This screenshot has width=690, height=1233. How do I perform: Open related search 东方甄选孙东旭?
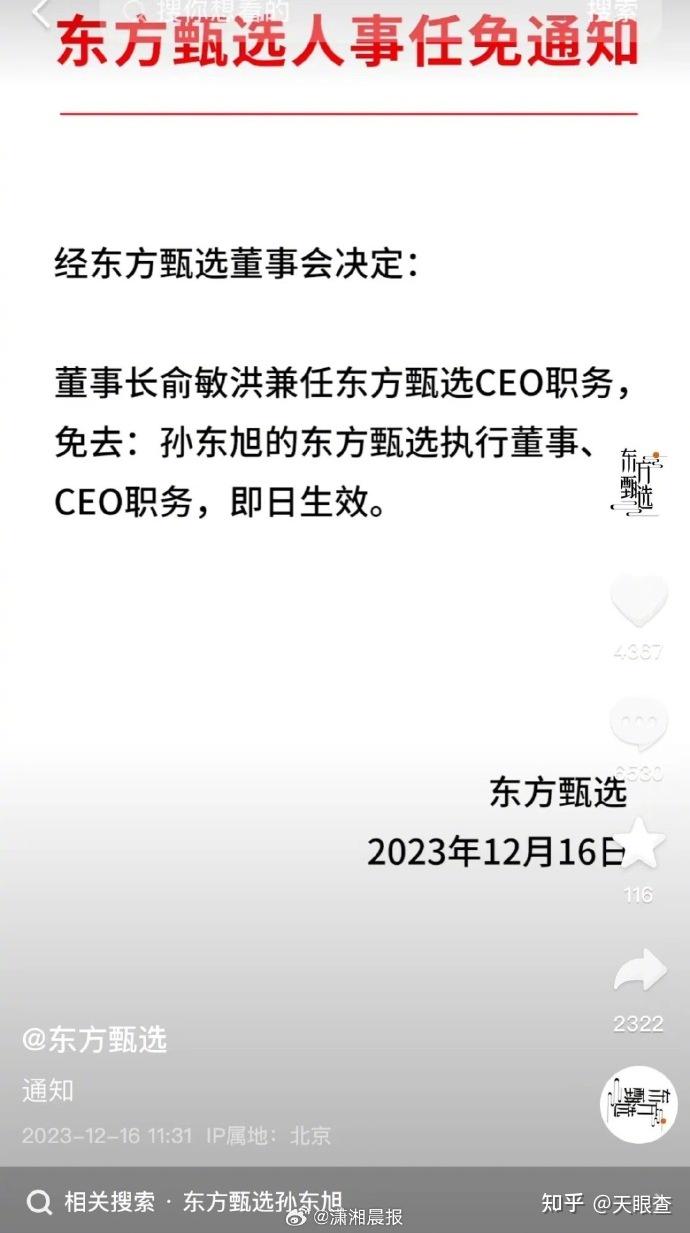click(x=200, y=1202)
